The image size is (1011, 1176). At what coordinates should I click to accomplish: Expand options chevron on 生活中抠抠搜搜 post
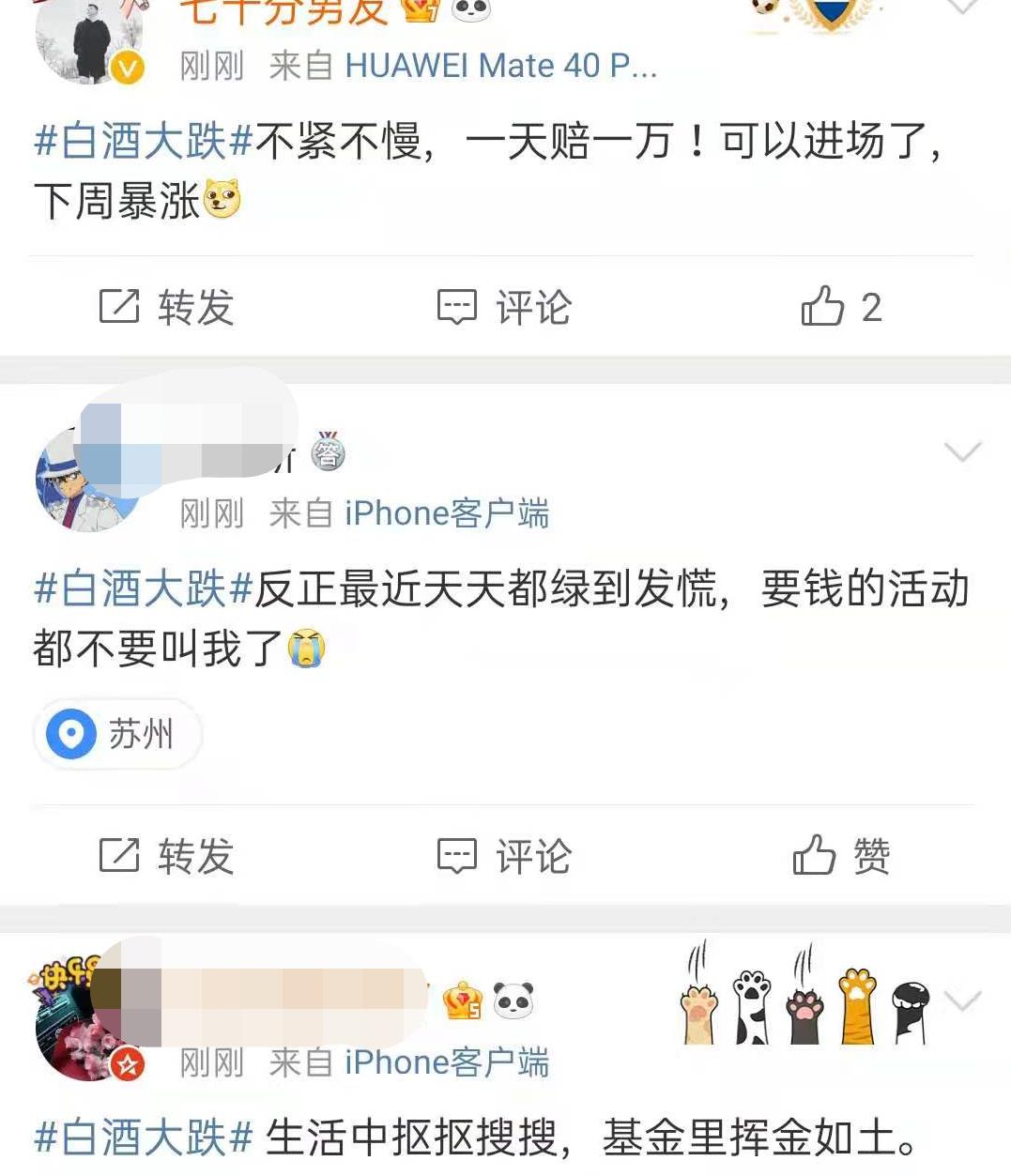pos(962,1001)
